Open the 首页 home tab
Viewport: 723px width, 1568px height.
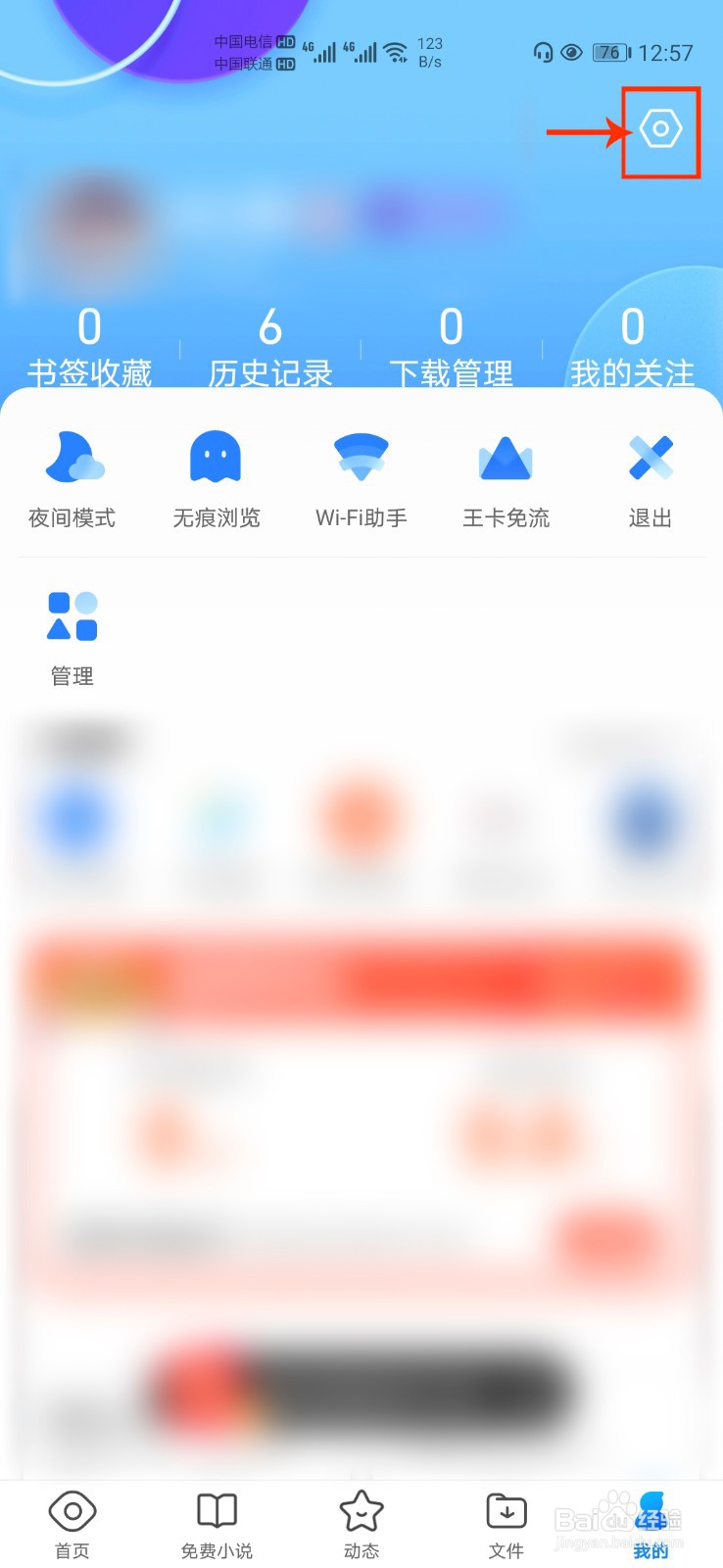point(72,1521)
